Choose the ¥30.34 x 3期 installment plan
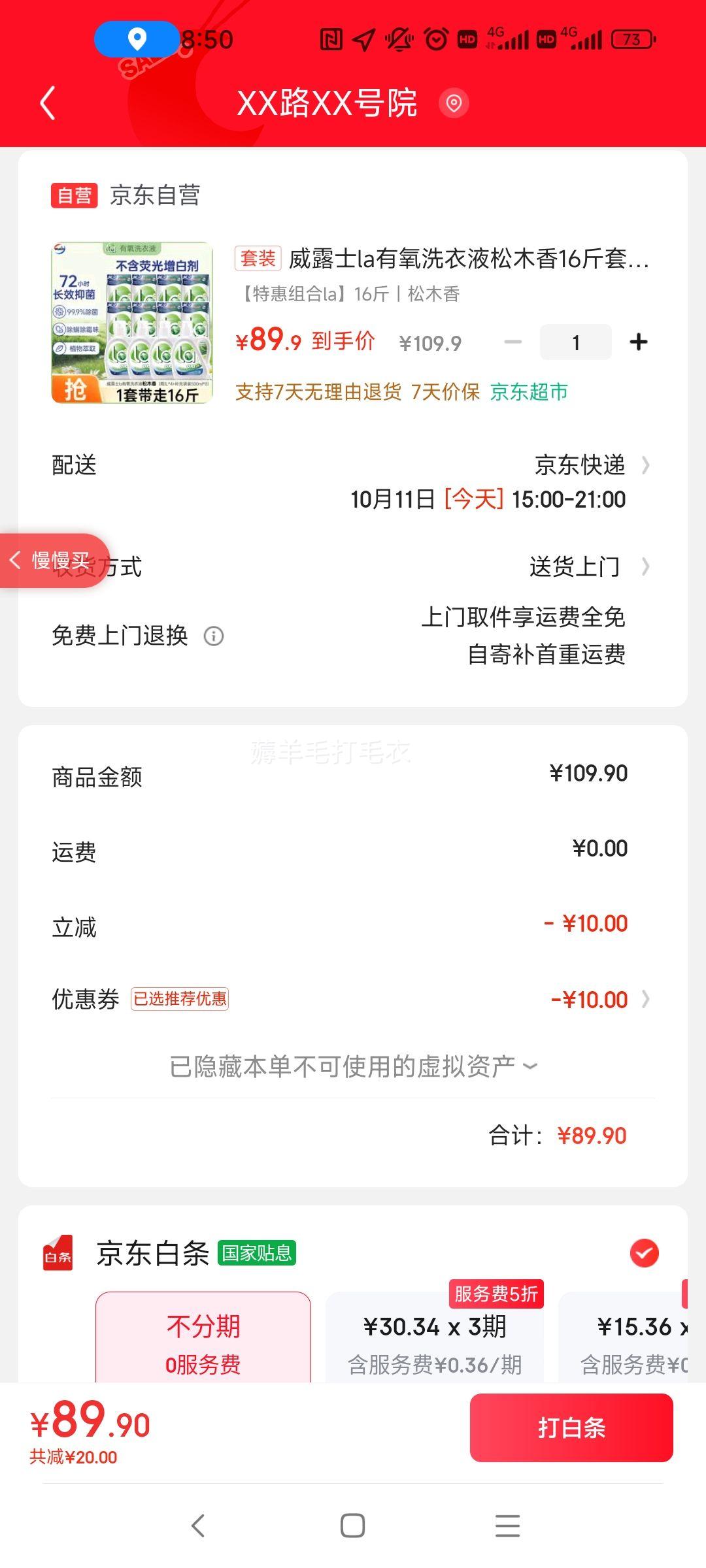 pos(435,1343)
